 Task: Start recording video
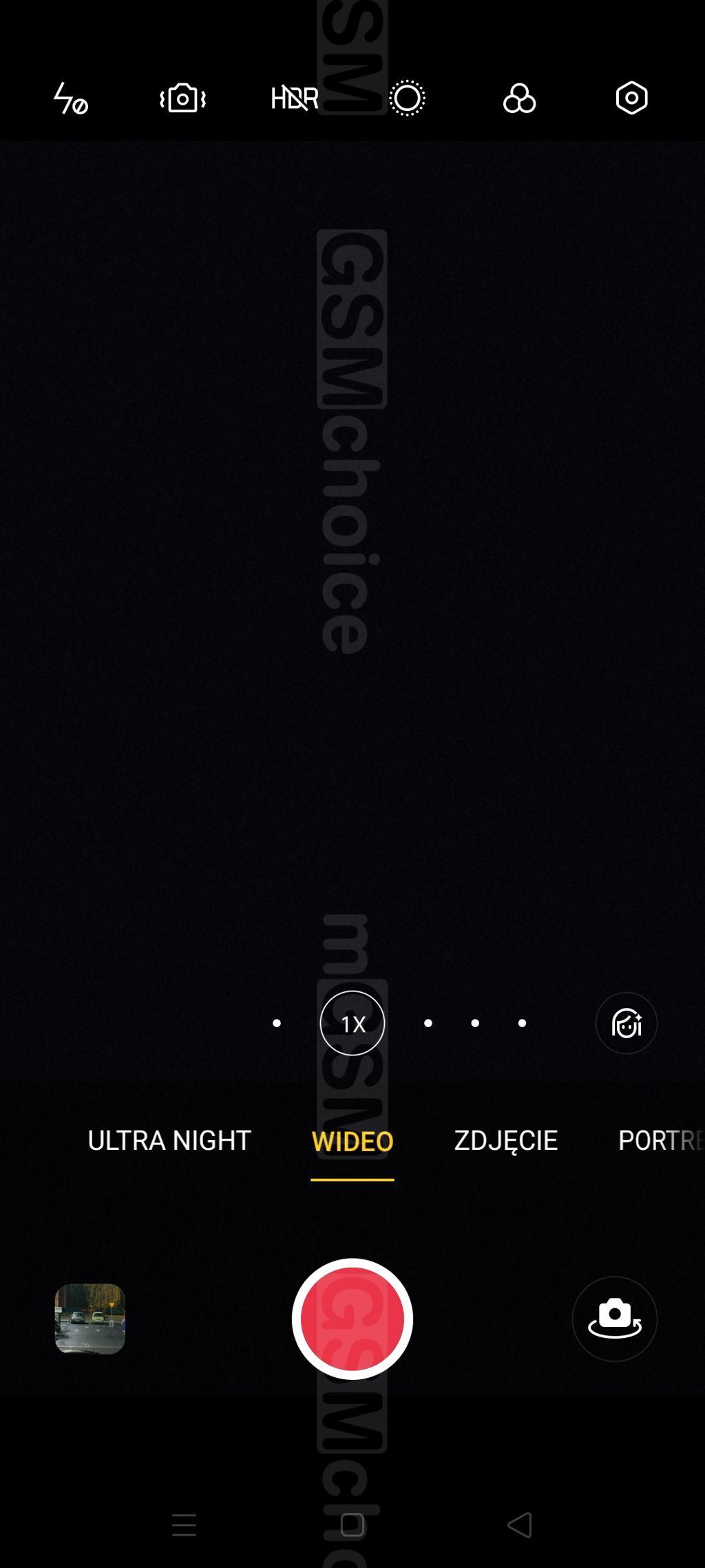(x=352, y=1319)
